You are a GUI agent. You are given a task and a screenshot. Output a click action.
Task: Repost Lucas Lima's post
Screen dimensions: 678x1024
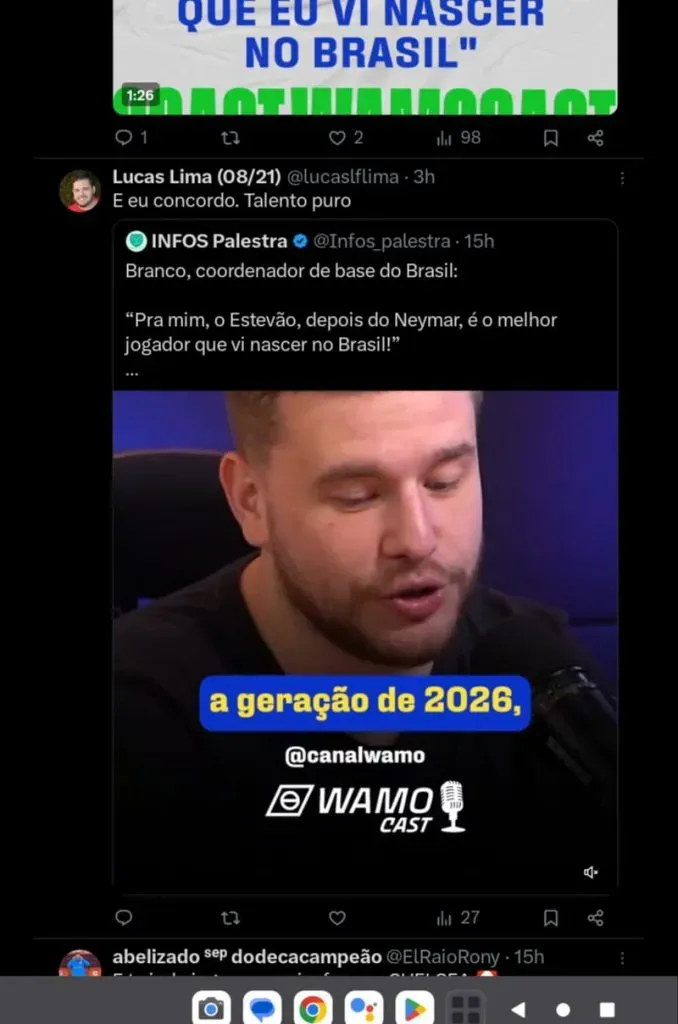click(x=230, y=917)
